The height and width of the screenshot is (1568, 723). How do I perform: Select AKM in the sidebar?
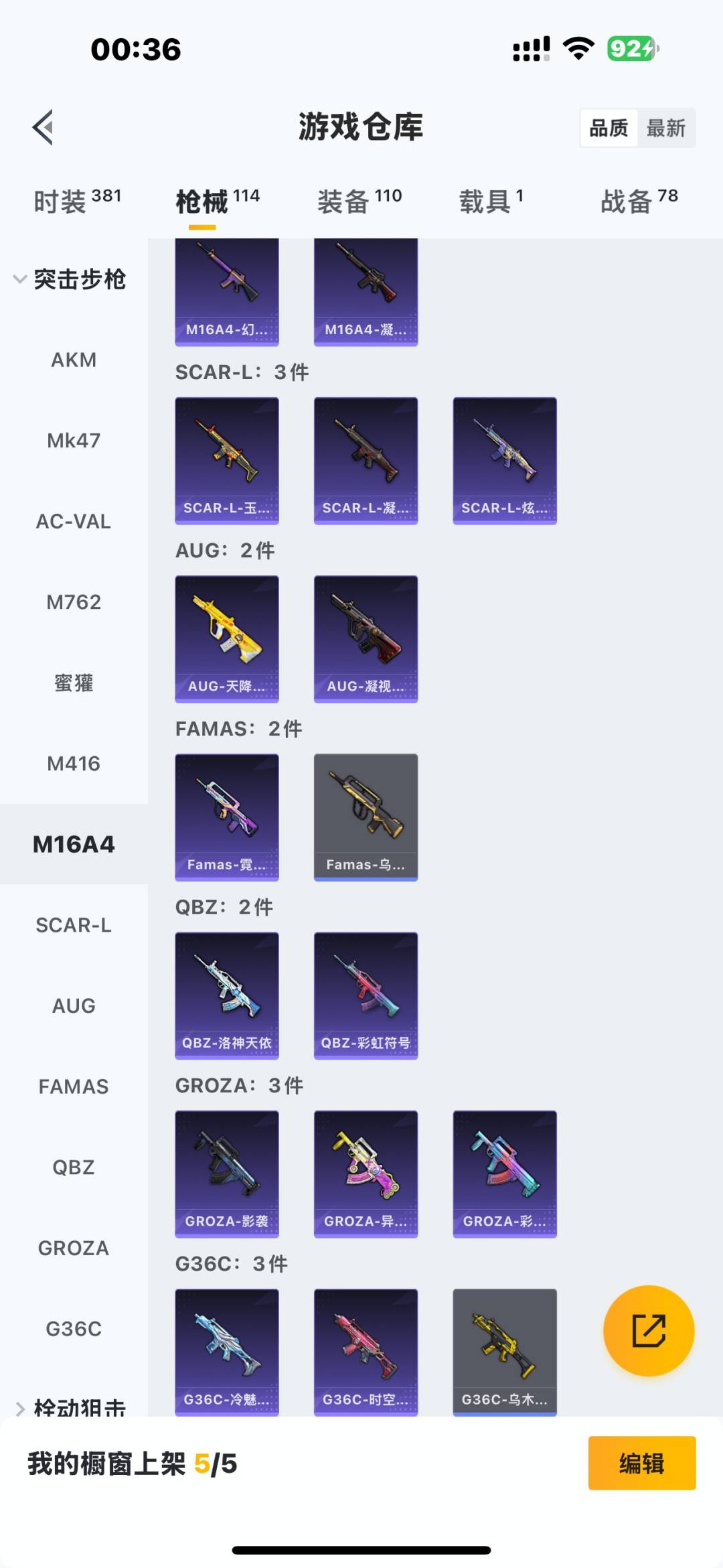click(x=74, y=360)
